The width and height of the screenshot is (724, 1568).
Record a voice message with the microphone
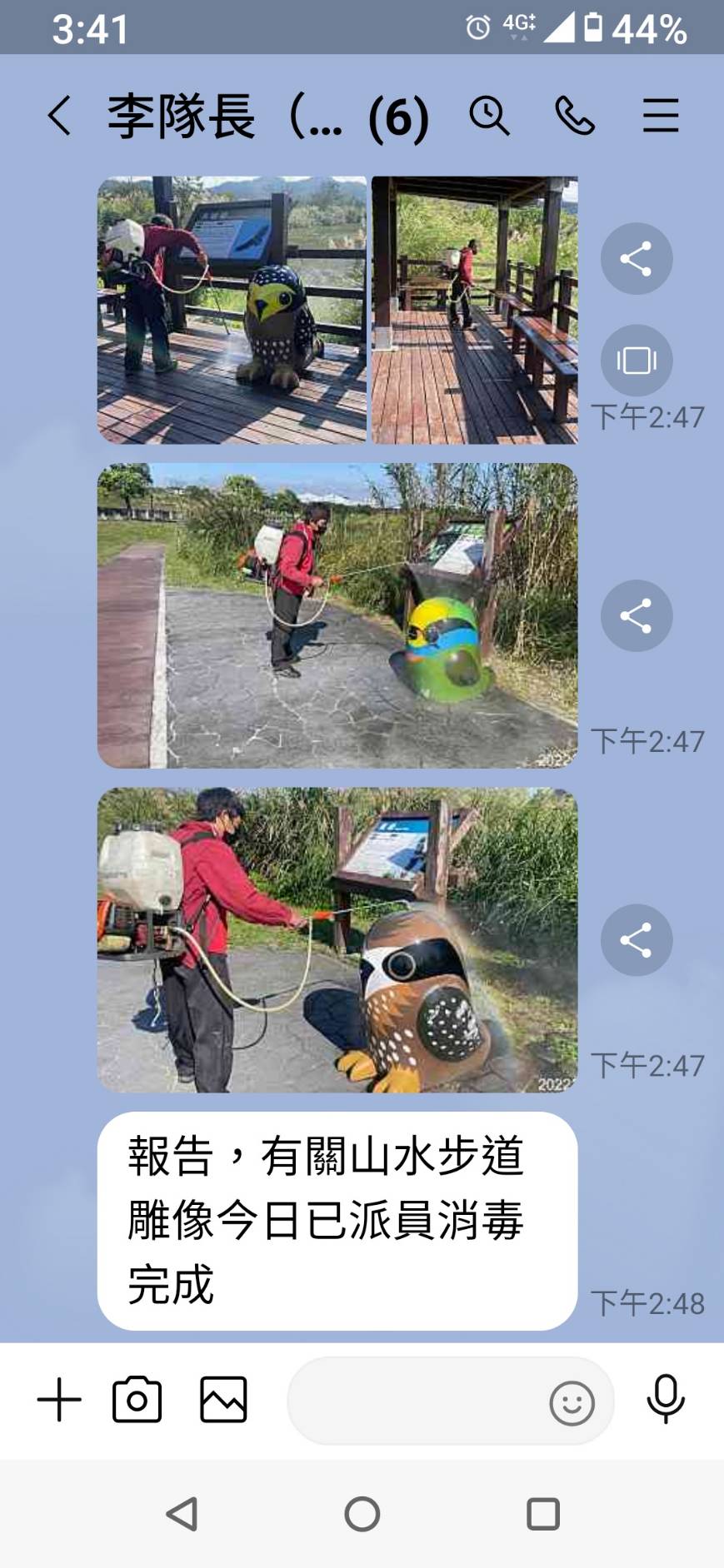coord(665,1400)
